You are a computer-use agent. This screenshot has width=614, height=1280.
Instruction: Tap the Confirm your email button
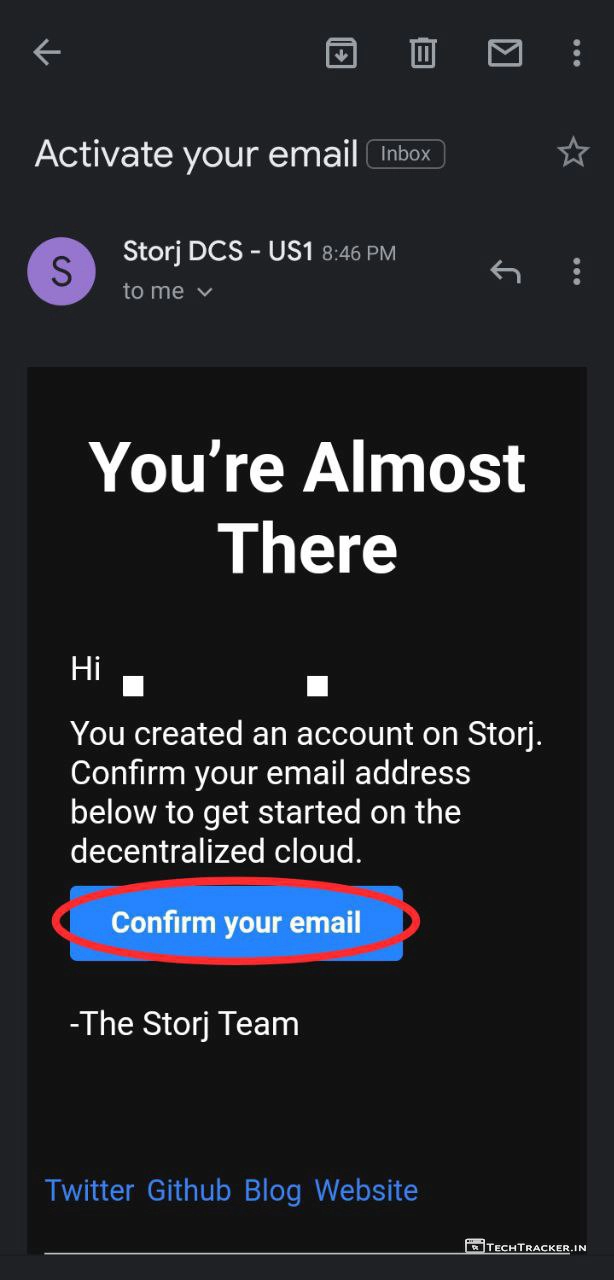[x=236, y=922]
